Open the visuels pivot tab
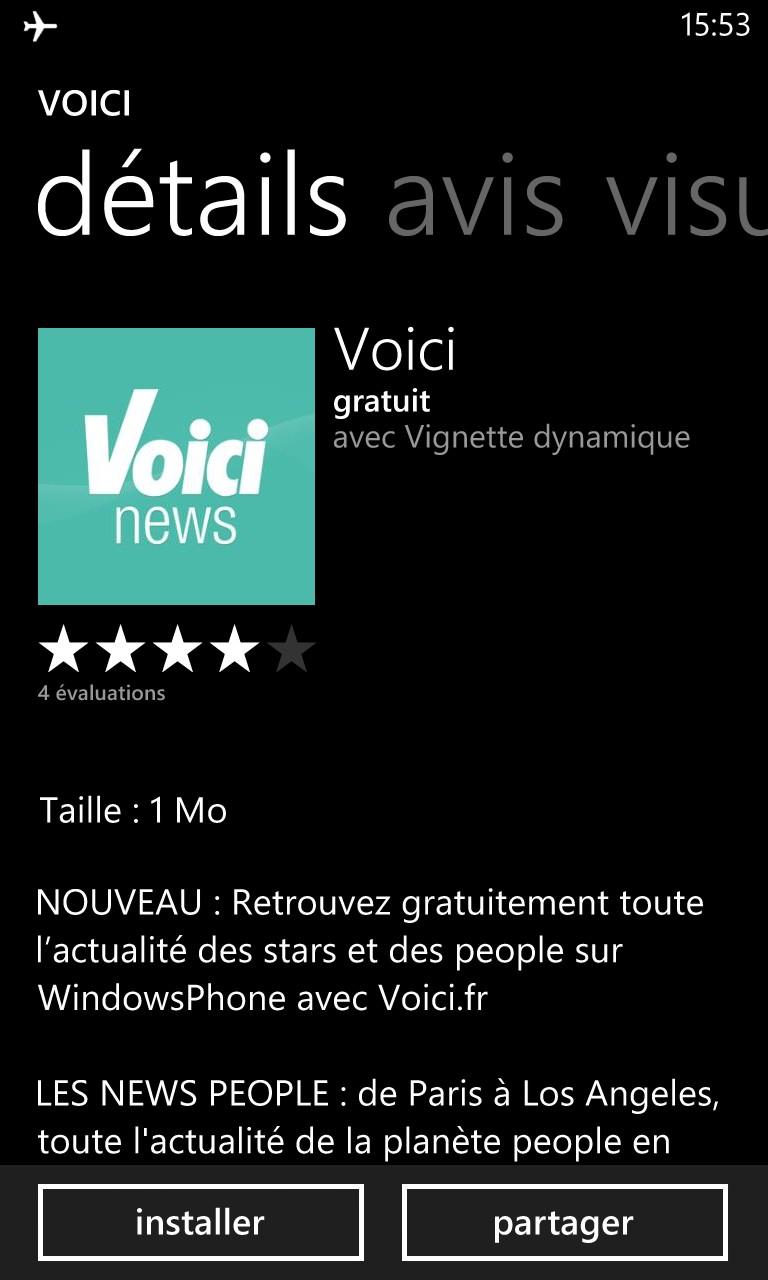The image size is (768, 1280). pyautogui.click(x=687, y=197)
